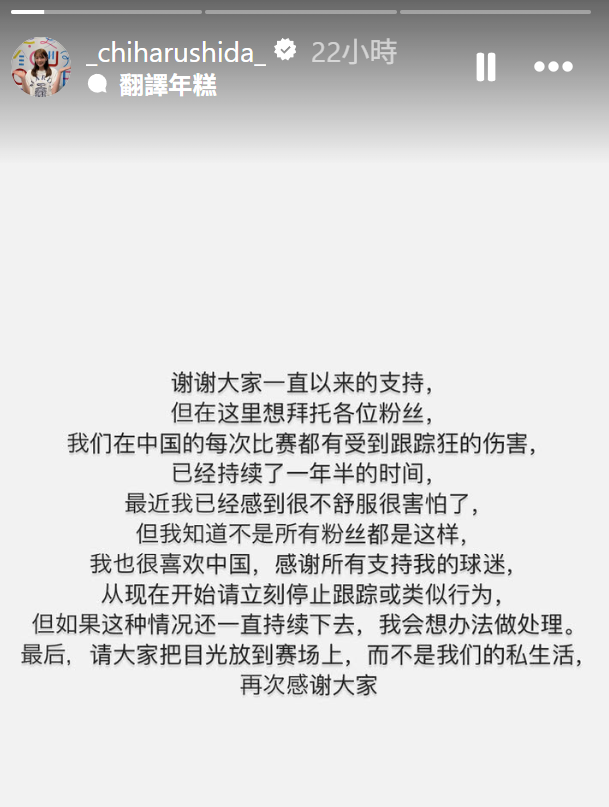Pause the story playback
Image resolution: width=609 pixels, height=807 pixels.
[x=485, y=67]
